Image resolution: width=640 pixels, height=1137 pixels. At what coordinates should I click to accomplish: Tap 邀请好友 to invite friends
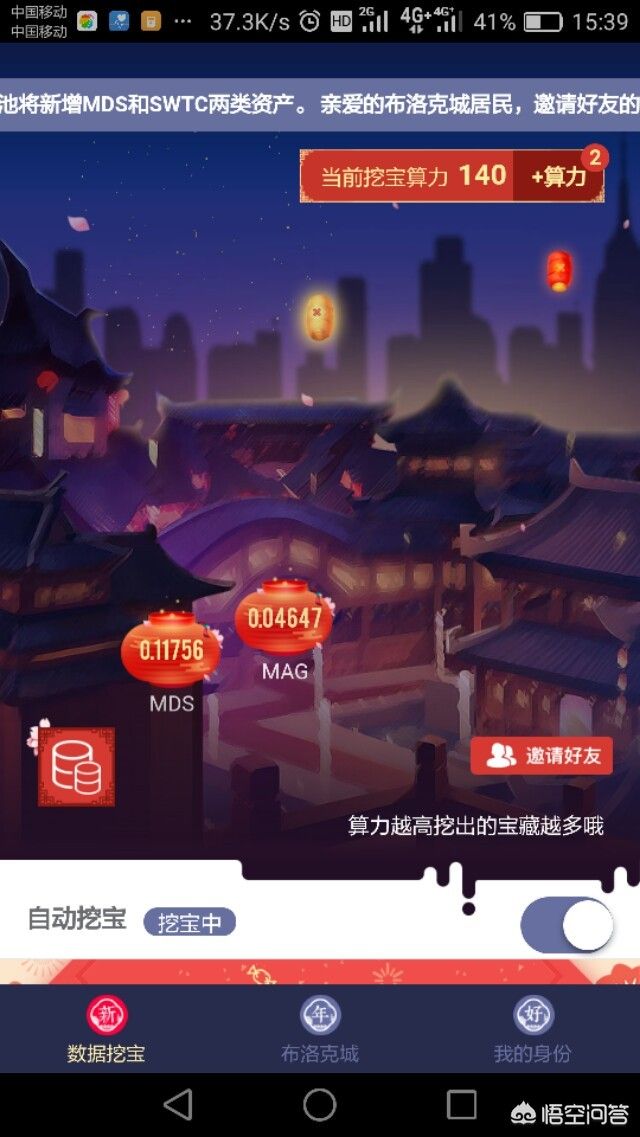click(542, 756)
